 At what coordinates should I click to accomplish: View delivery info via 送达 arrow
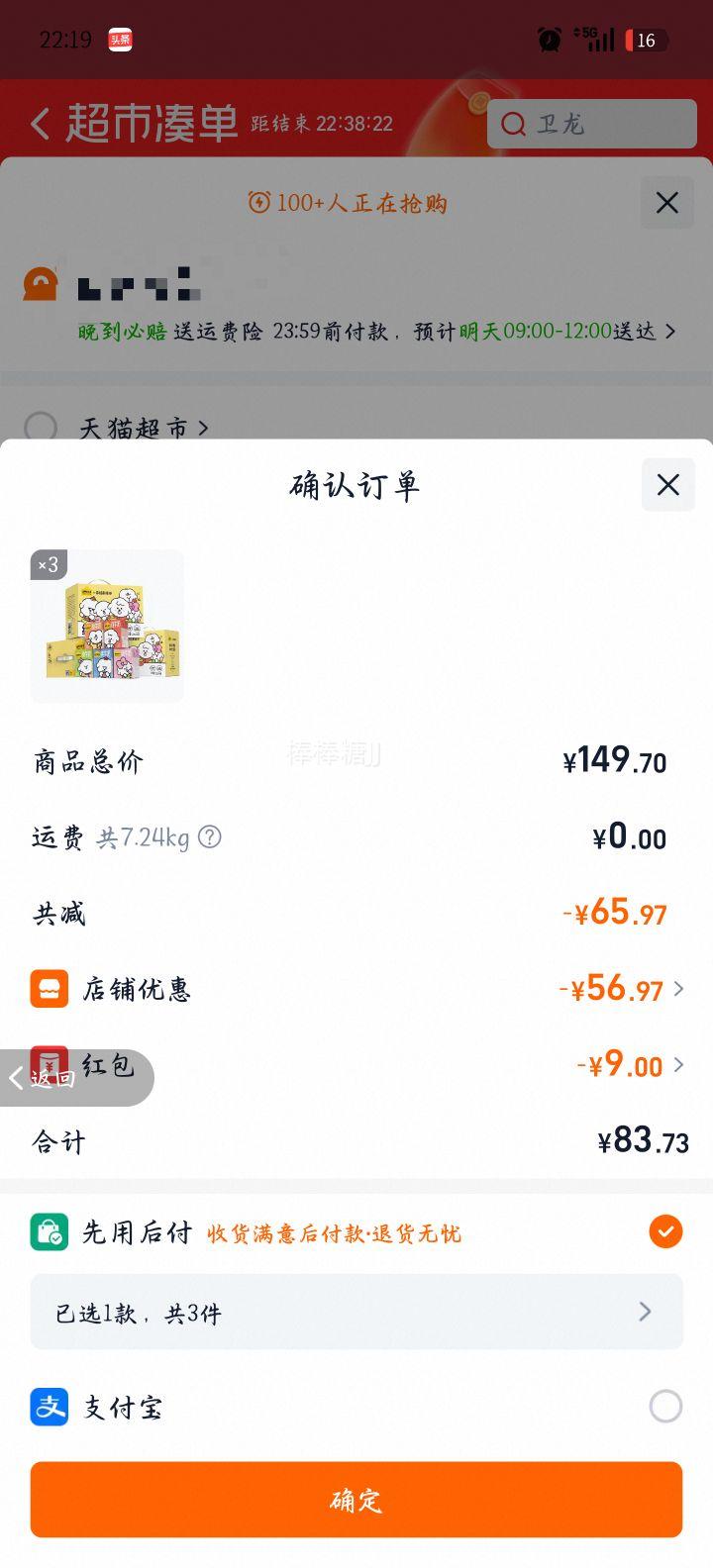click(x=671, y=333)
